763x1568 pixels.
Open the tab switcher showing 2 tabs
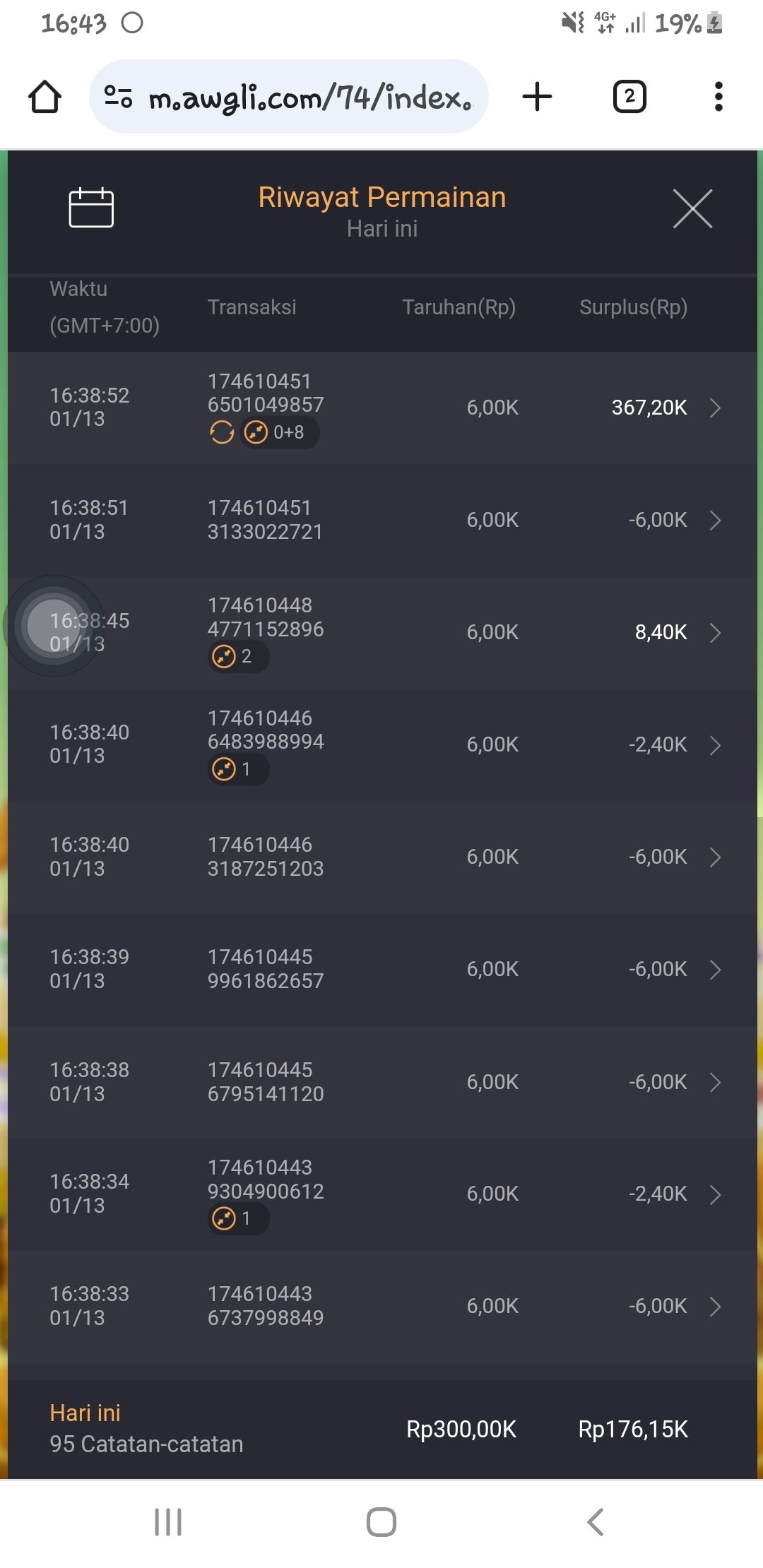coord(629,97)
